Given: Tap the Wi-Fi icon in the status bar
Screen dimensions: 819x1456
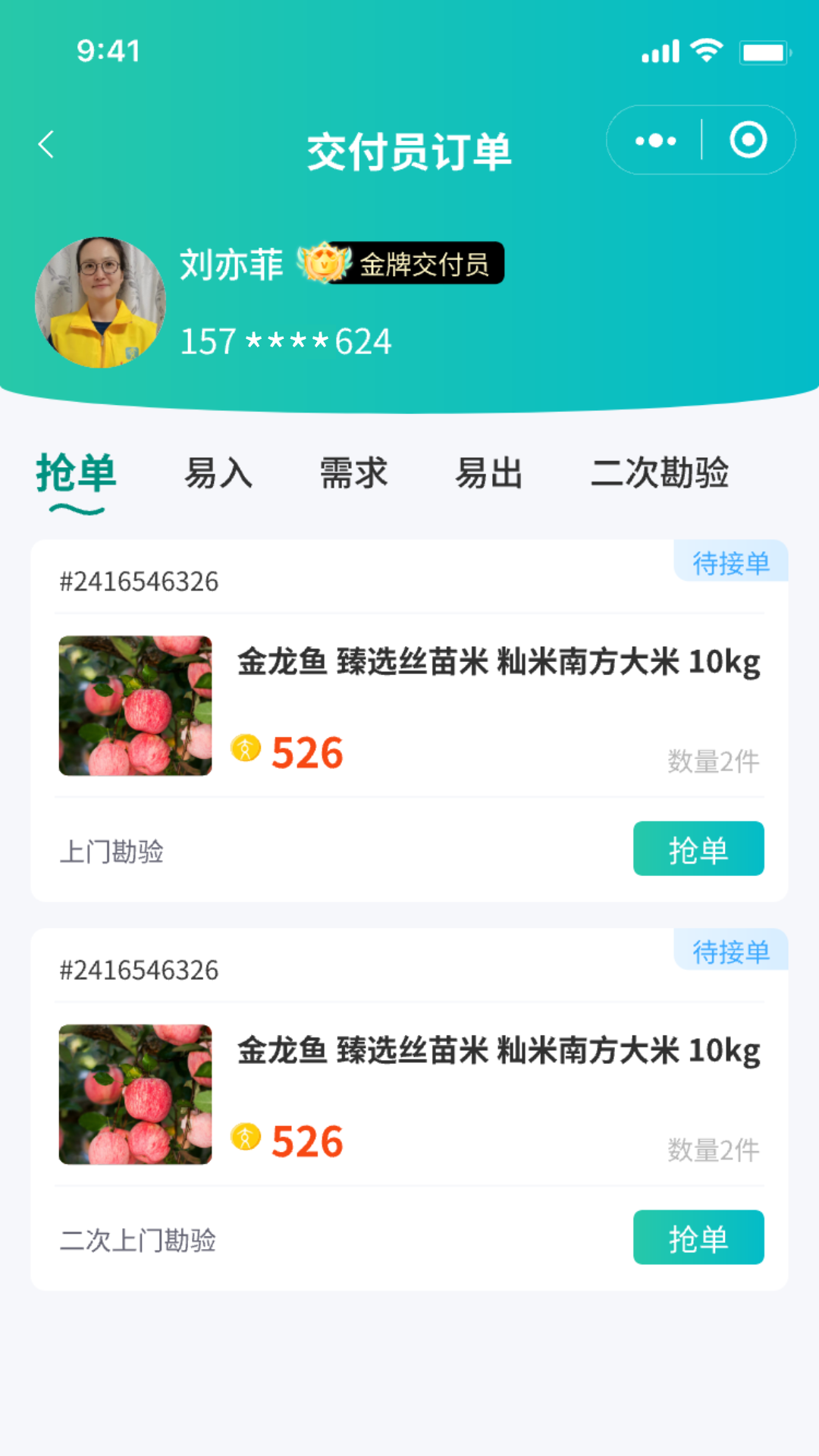Looking at the screenshot, I should pos(706,50).
